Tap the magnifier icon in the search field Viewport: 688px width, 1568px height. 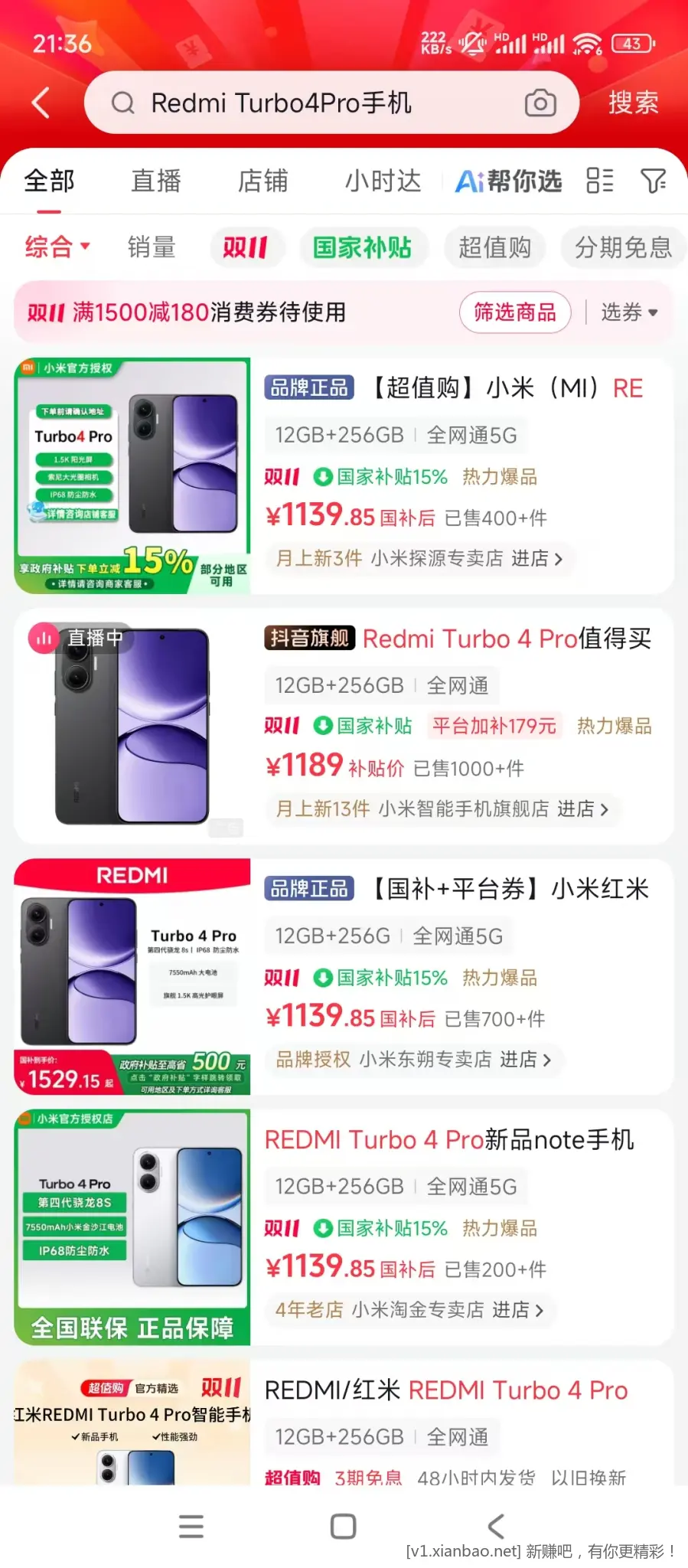pos(123,103)
